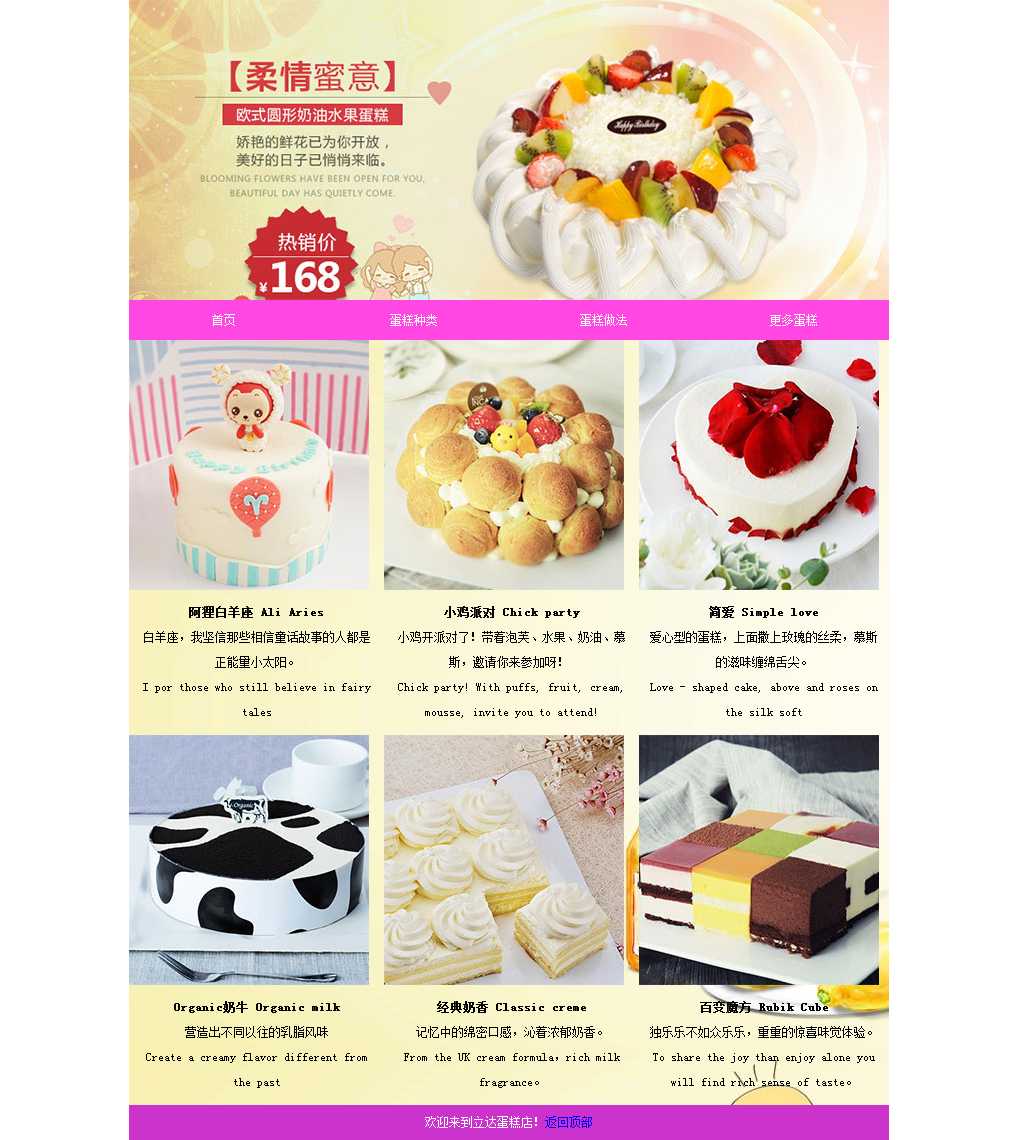
Task: Open the 蛋糕种类 section
Action: [x=413, y=320]
